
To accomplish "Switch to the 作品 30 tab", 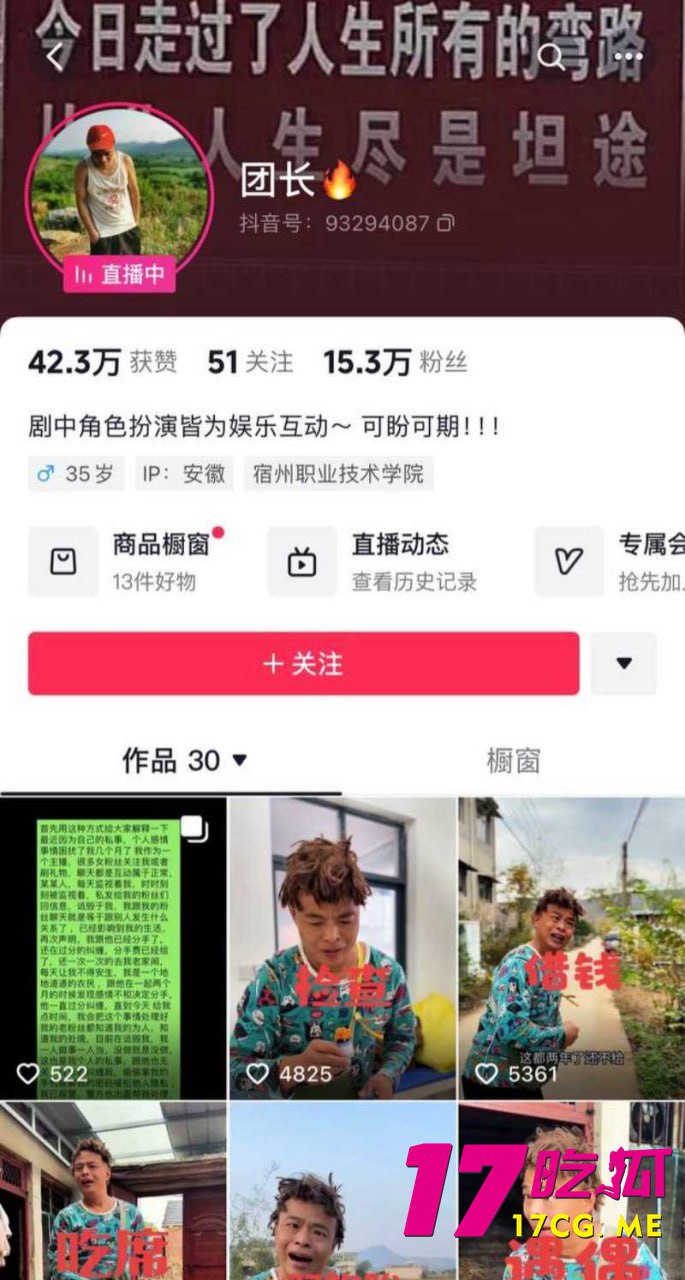I will pos(183,761).
